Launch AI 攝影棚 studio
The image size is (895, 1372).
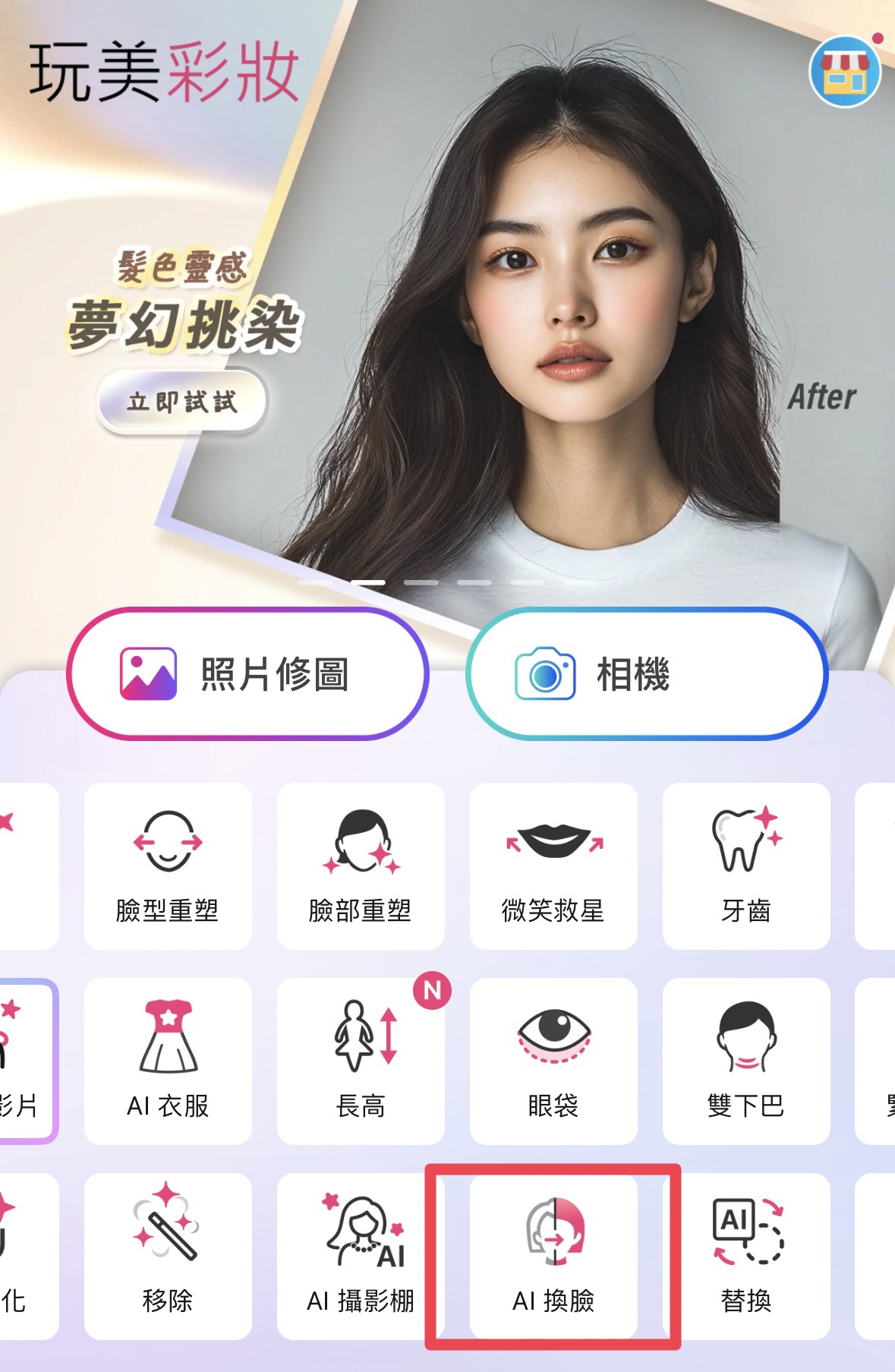361,1256
